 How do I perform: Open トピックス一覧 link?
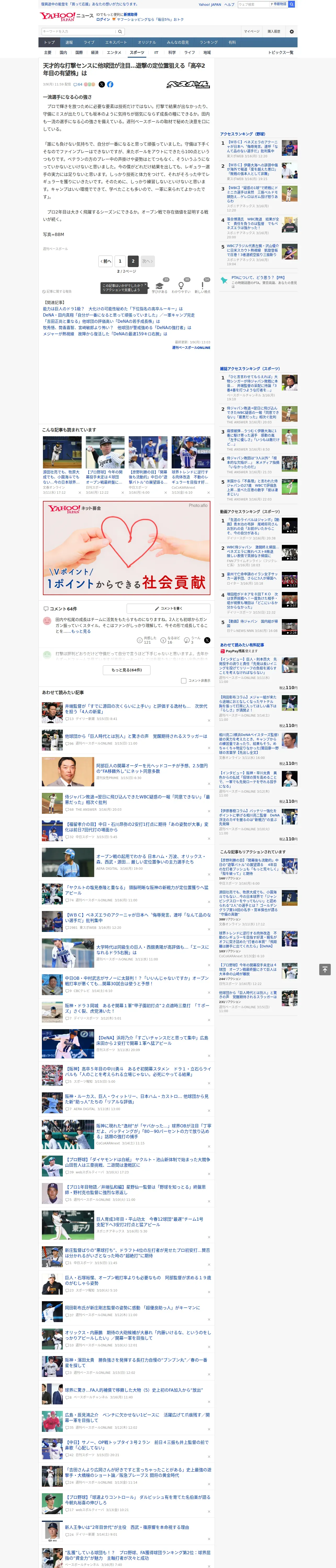coord(281,52)
